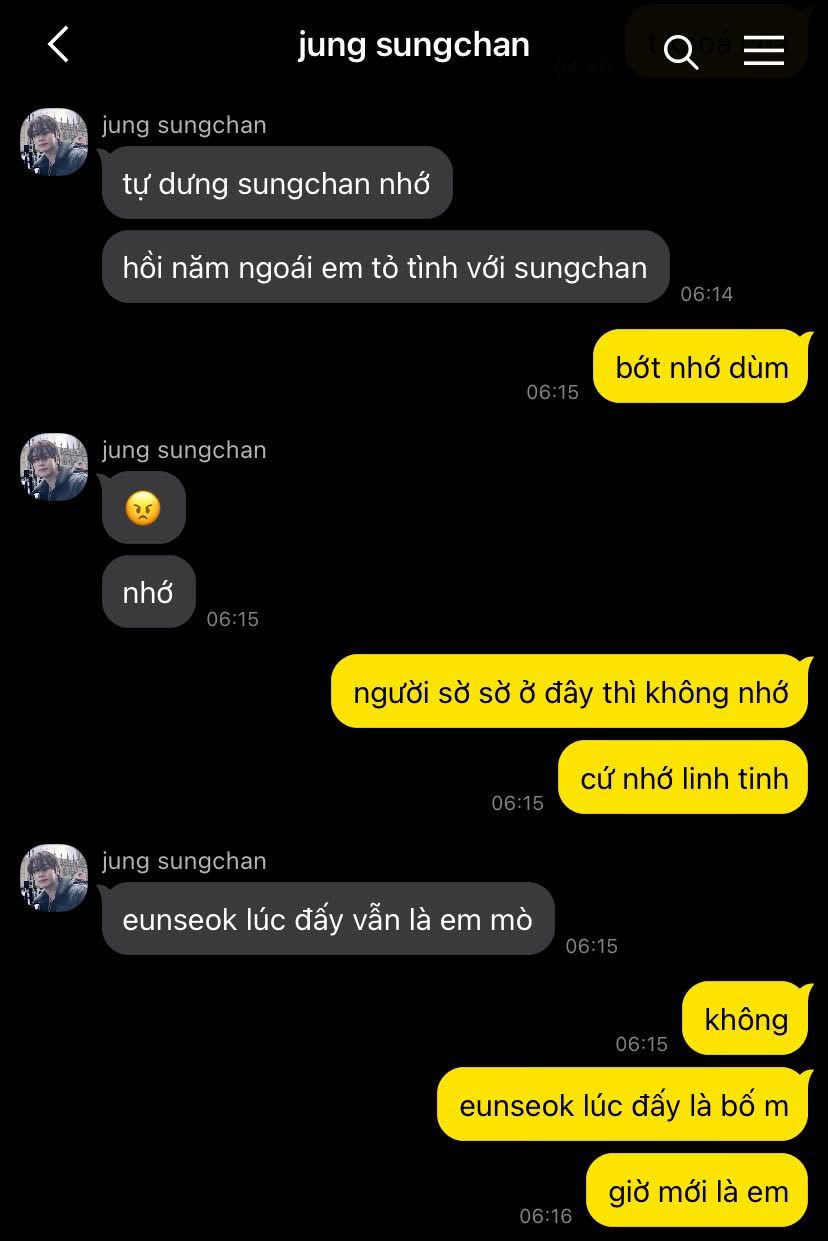Open jung sungchan's avatar beside 'tự dưng sungchan nhớ'
This screenshot has height=1241, width=828.
coord(54,142)
